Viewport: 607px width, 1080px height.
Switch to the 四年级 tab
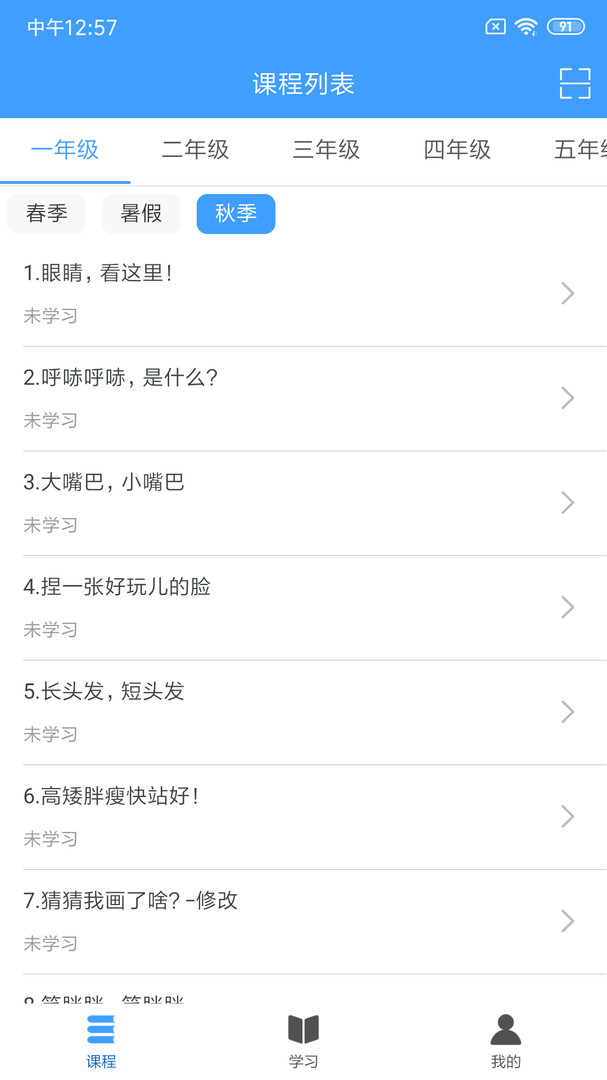tap(457, 150)
